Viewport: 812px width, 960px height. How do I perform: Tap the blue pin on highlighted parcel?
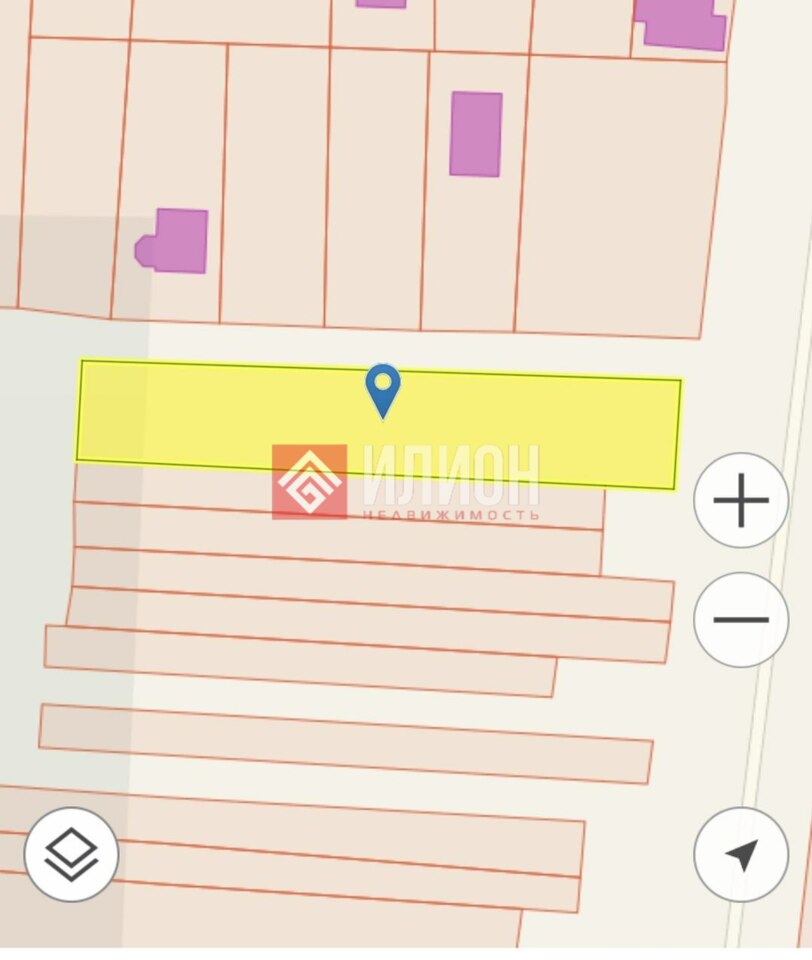tap(382, 388)
